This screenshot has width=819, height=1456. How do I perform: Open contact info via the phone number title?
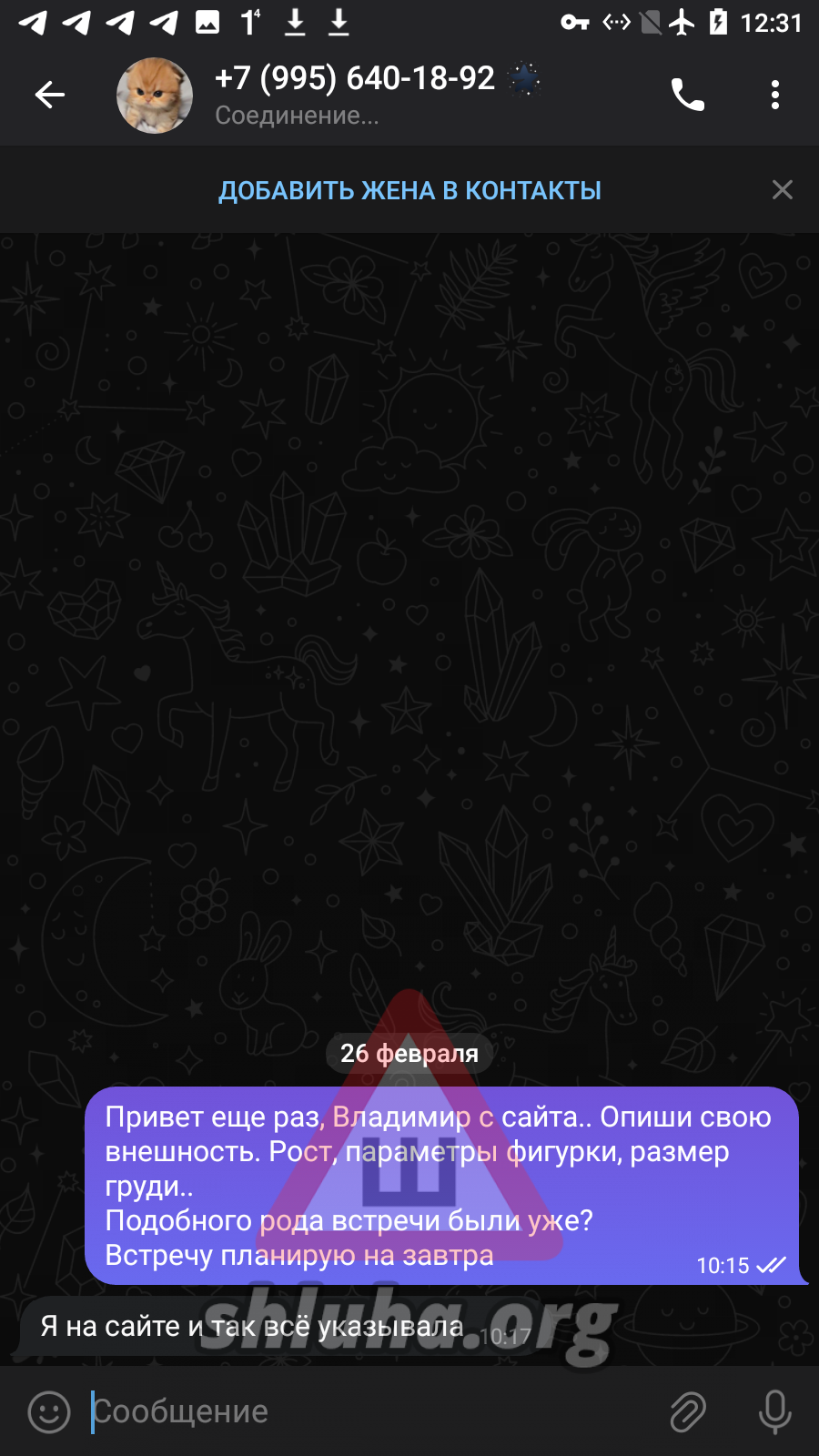[x=355, y=79]
